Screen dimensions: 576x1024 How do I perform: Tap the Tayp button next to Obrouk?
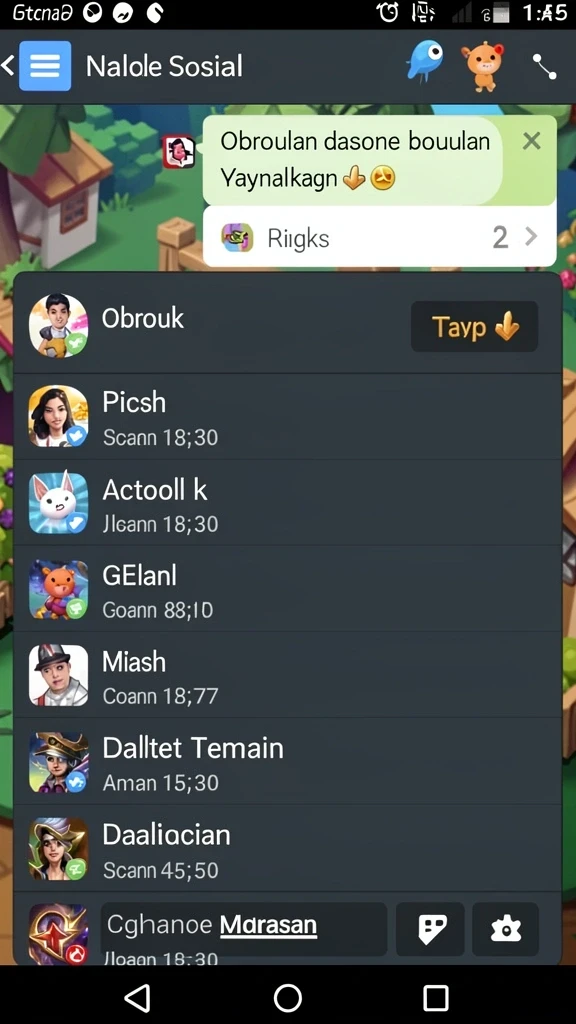tap(474, 327)
